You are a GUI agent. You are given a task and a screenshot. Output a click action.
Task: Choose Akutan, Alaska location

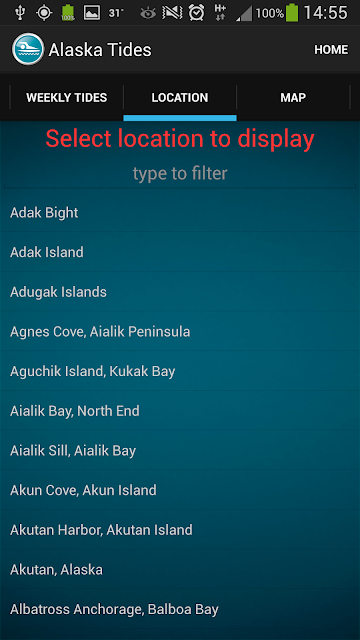(x=180, y=569)
